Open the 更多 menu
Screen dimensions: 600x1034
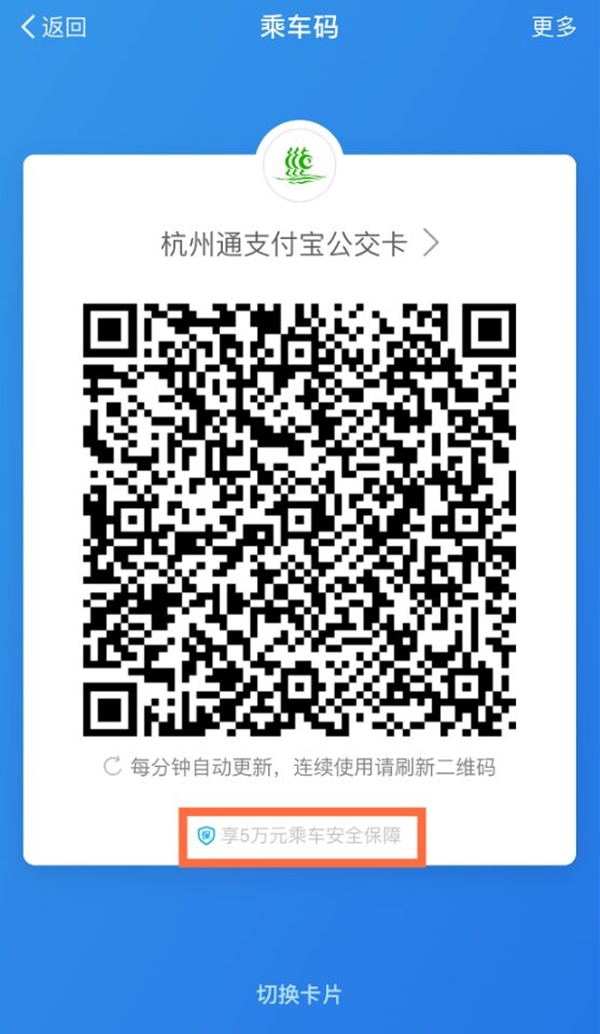[x=553, y=27]
